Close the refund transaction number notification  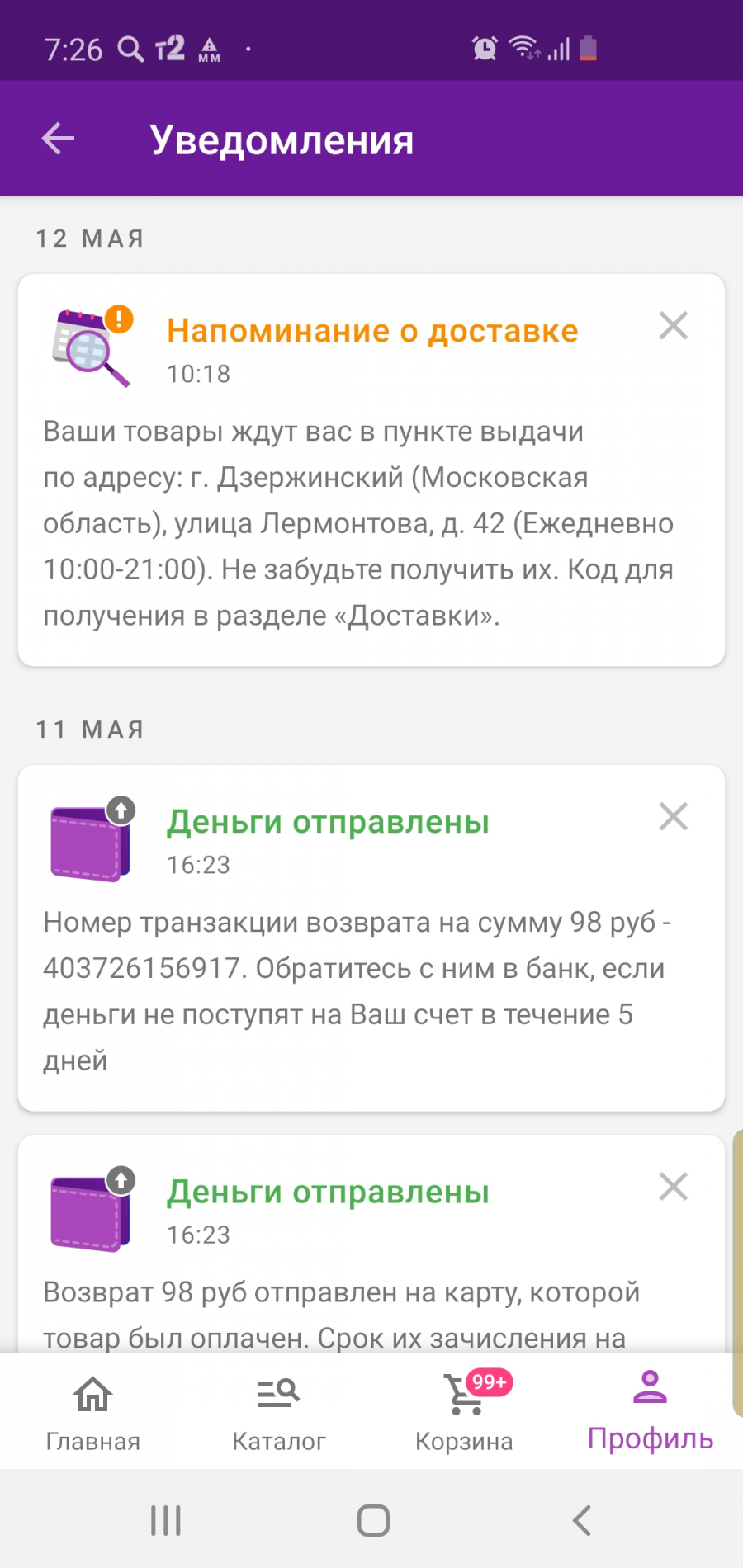click(674, 816)
